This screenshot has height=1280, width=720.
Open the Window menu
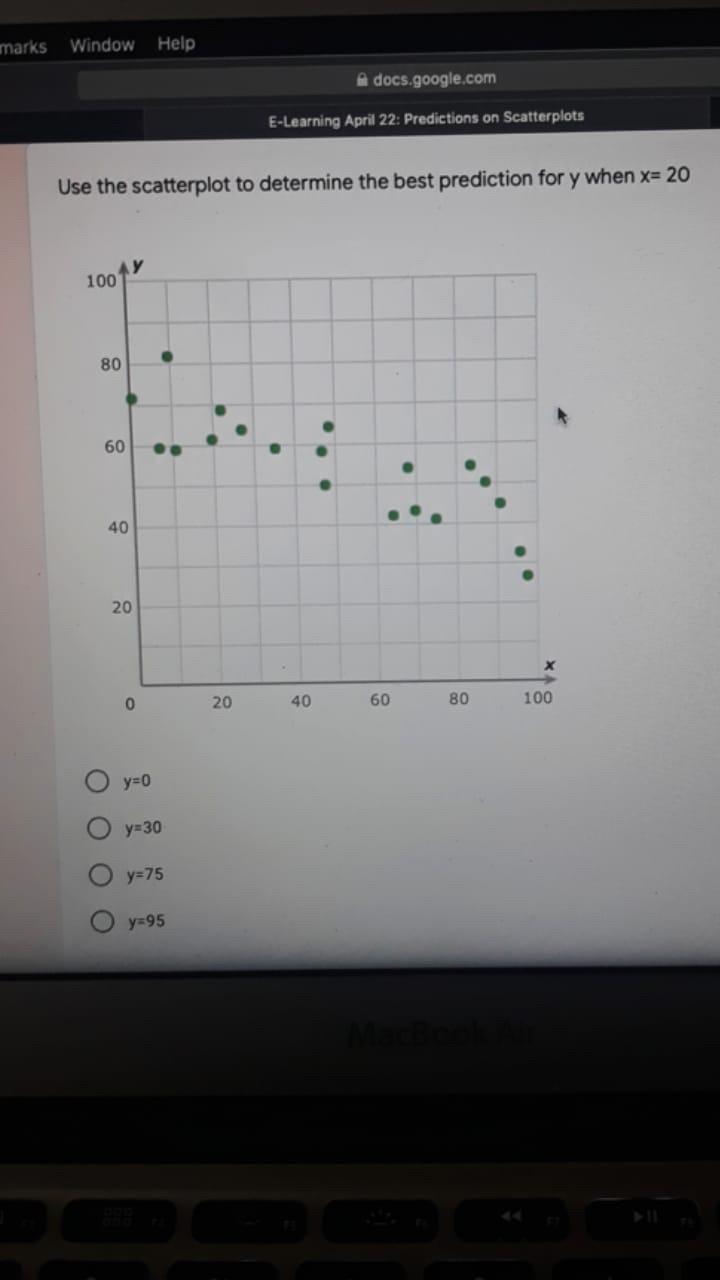102,45
